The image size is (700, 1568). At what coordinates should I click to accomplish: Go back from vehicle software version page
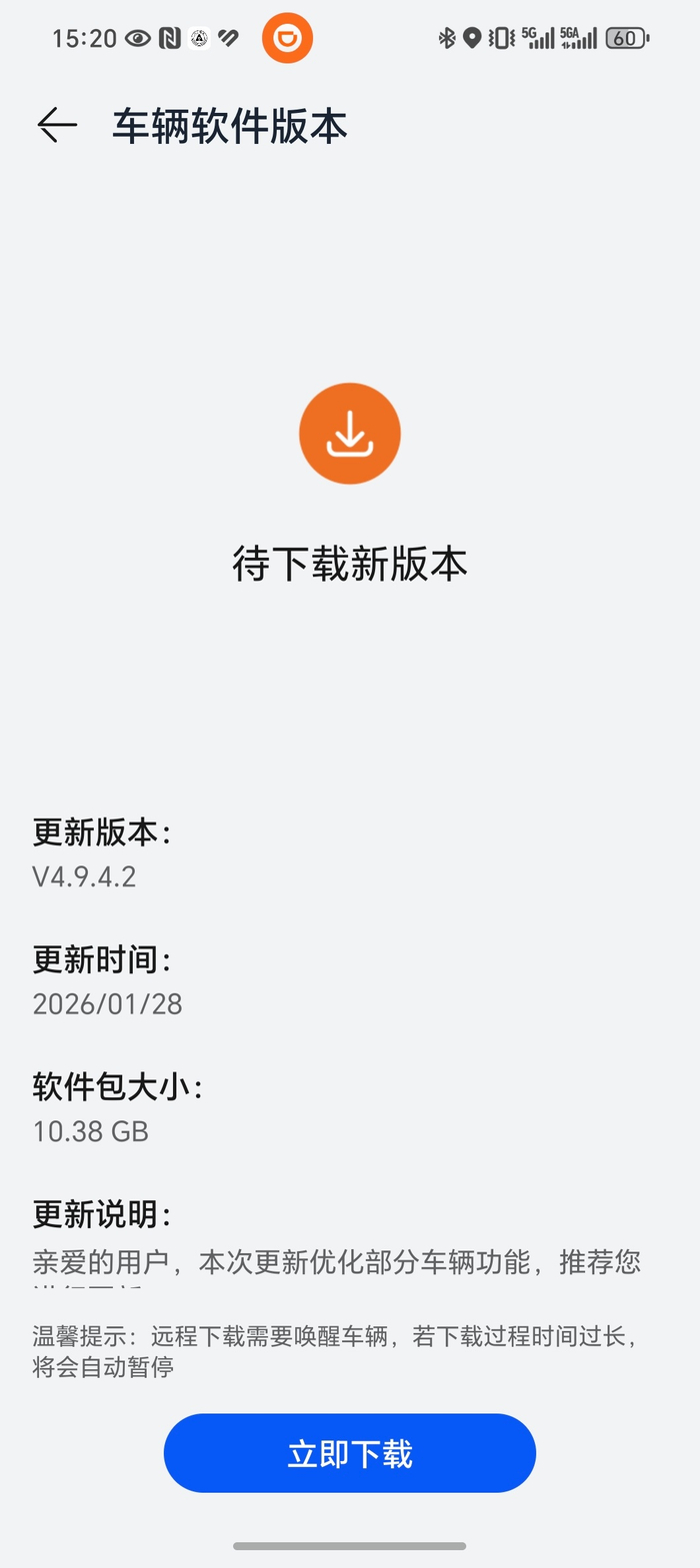pos(57,126)
